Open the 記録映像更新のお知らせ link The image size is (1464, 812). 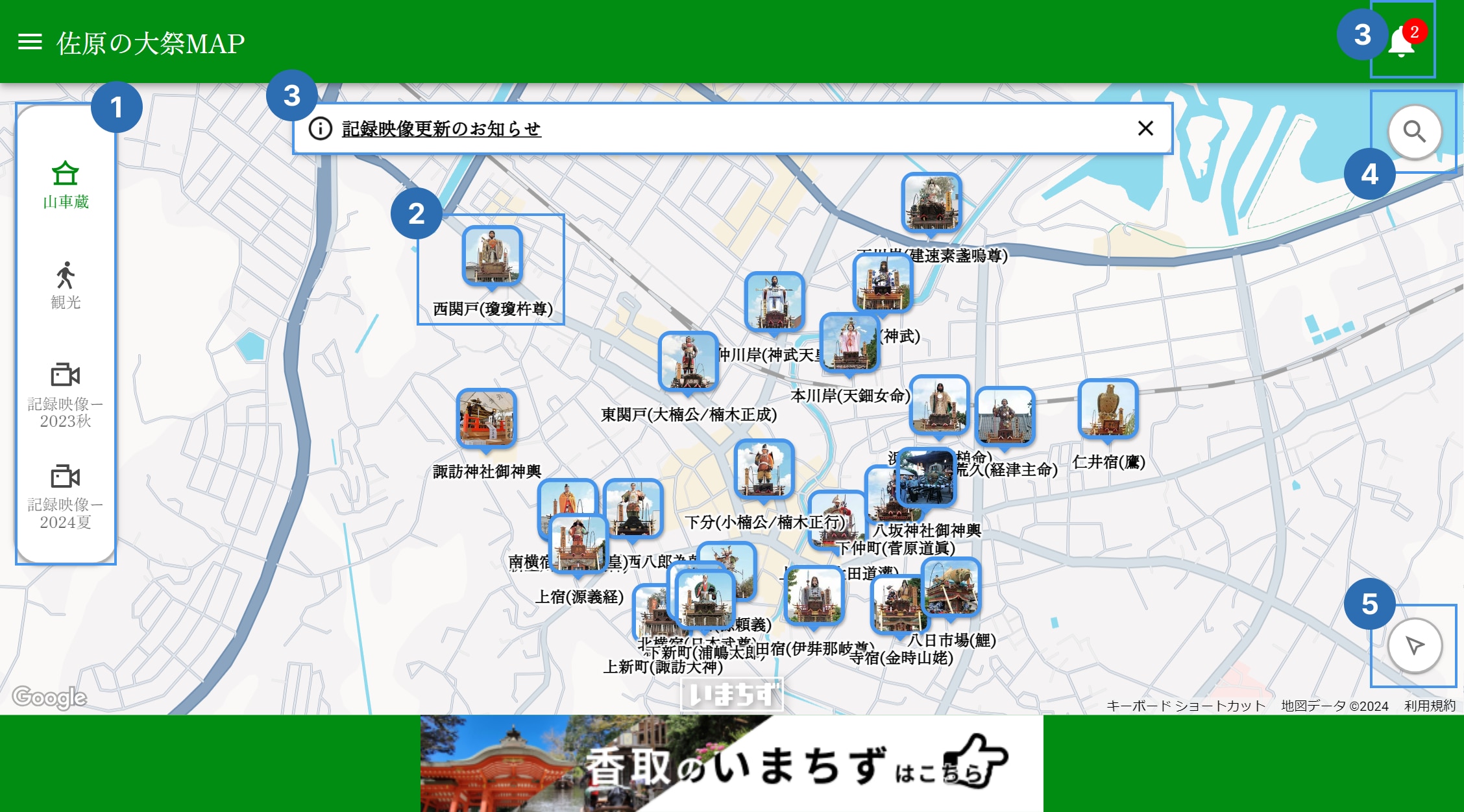441,129
